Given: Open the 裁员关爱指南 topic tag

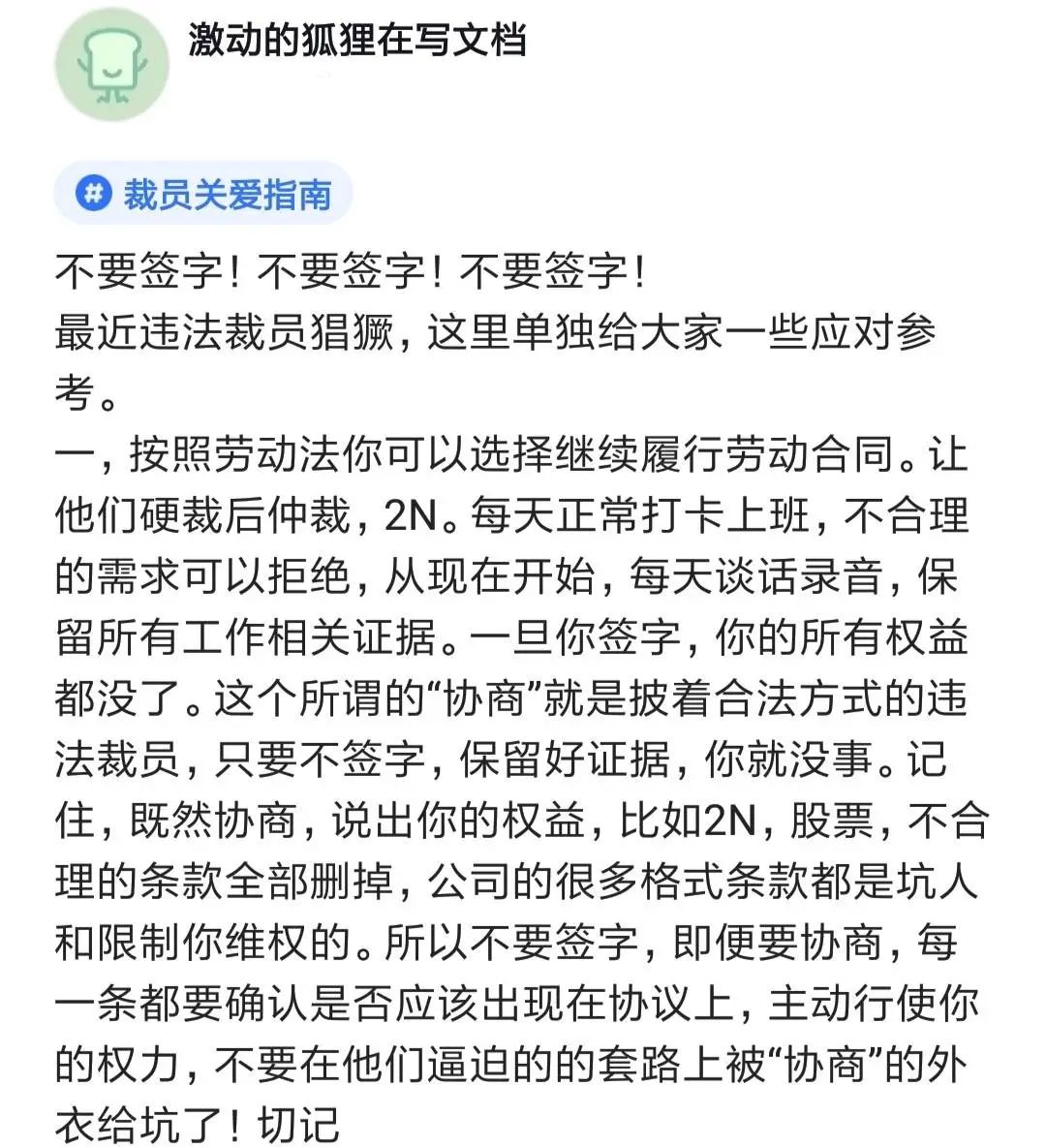Looking at the screenshot, I should pyautogui.click(x=203, y=195).
